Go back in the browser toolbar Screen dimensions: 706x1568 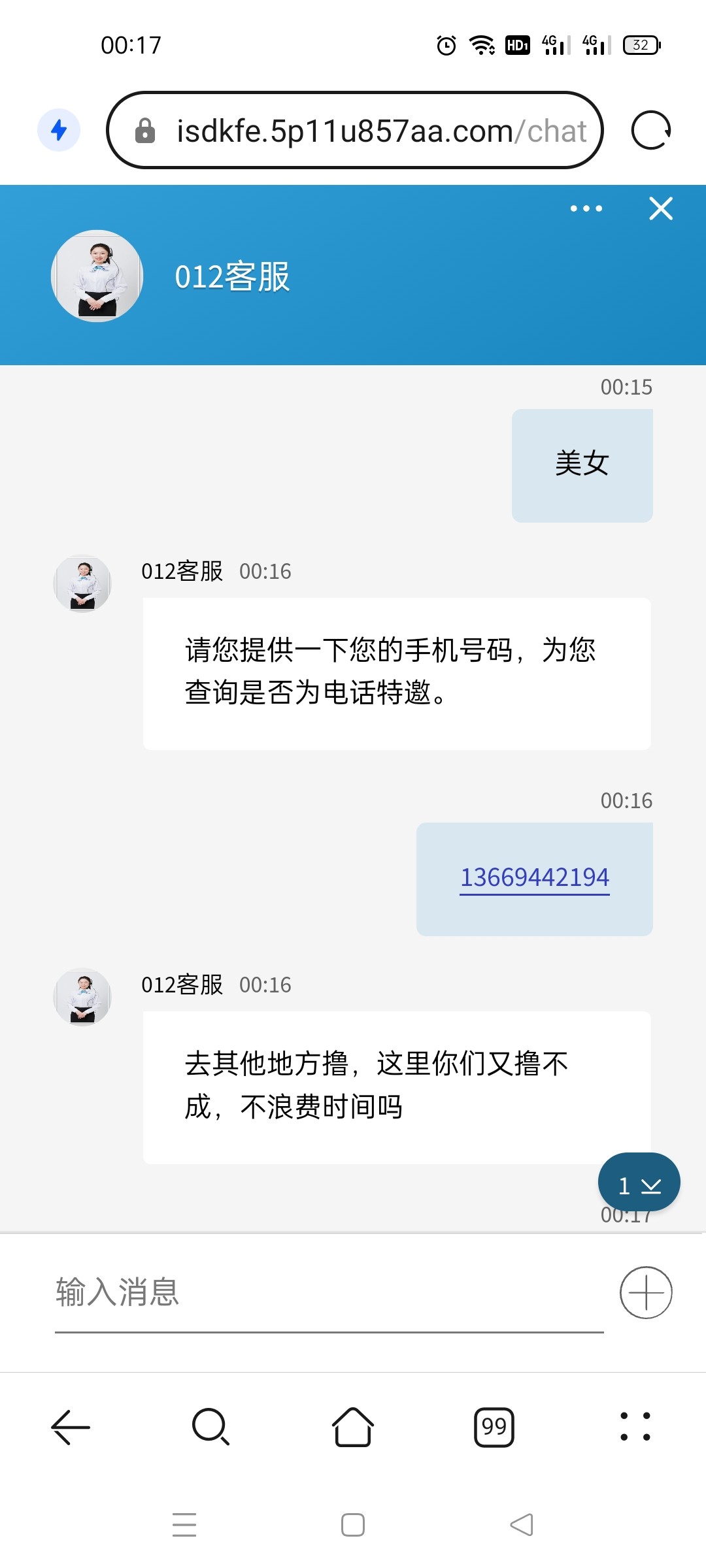(71, 1427)
